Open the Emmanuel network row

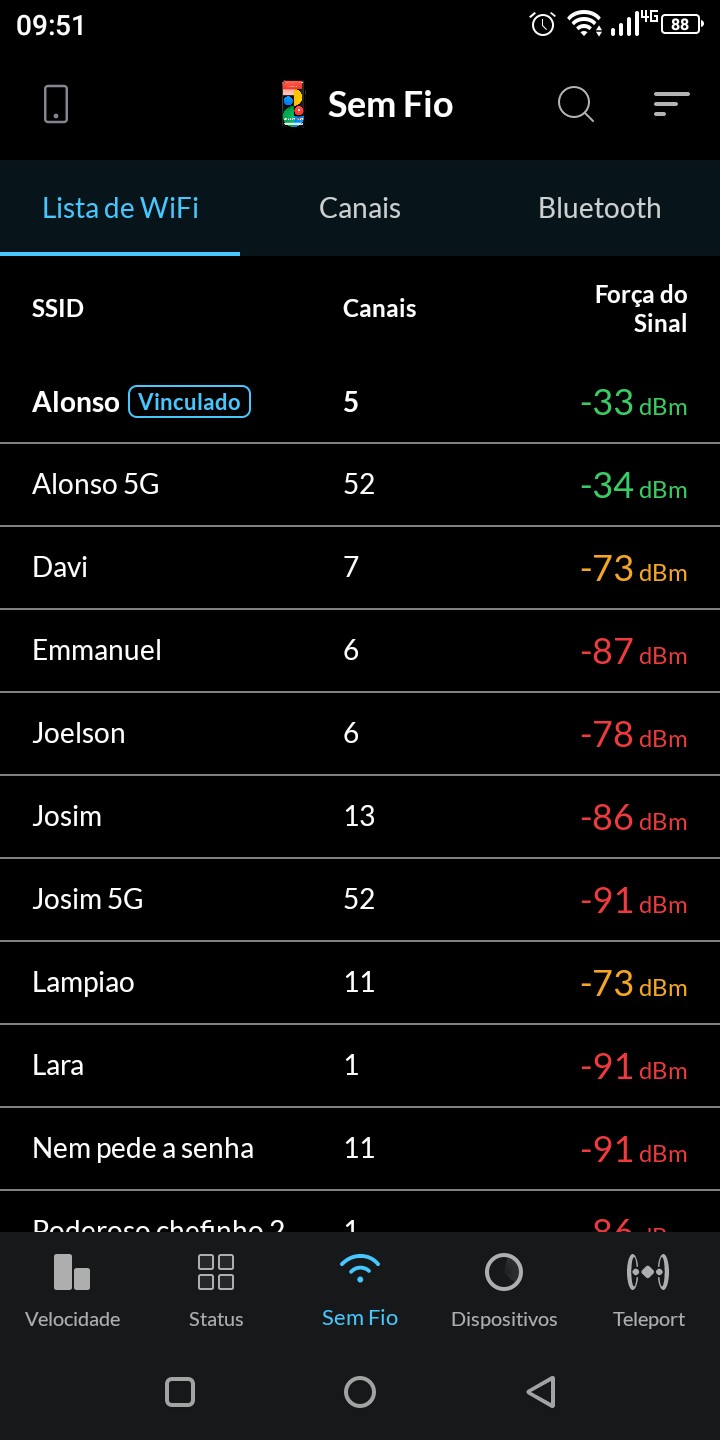point(360,651)
